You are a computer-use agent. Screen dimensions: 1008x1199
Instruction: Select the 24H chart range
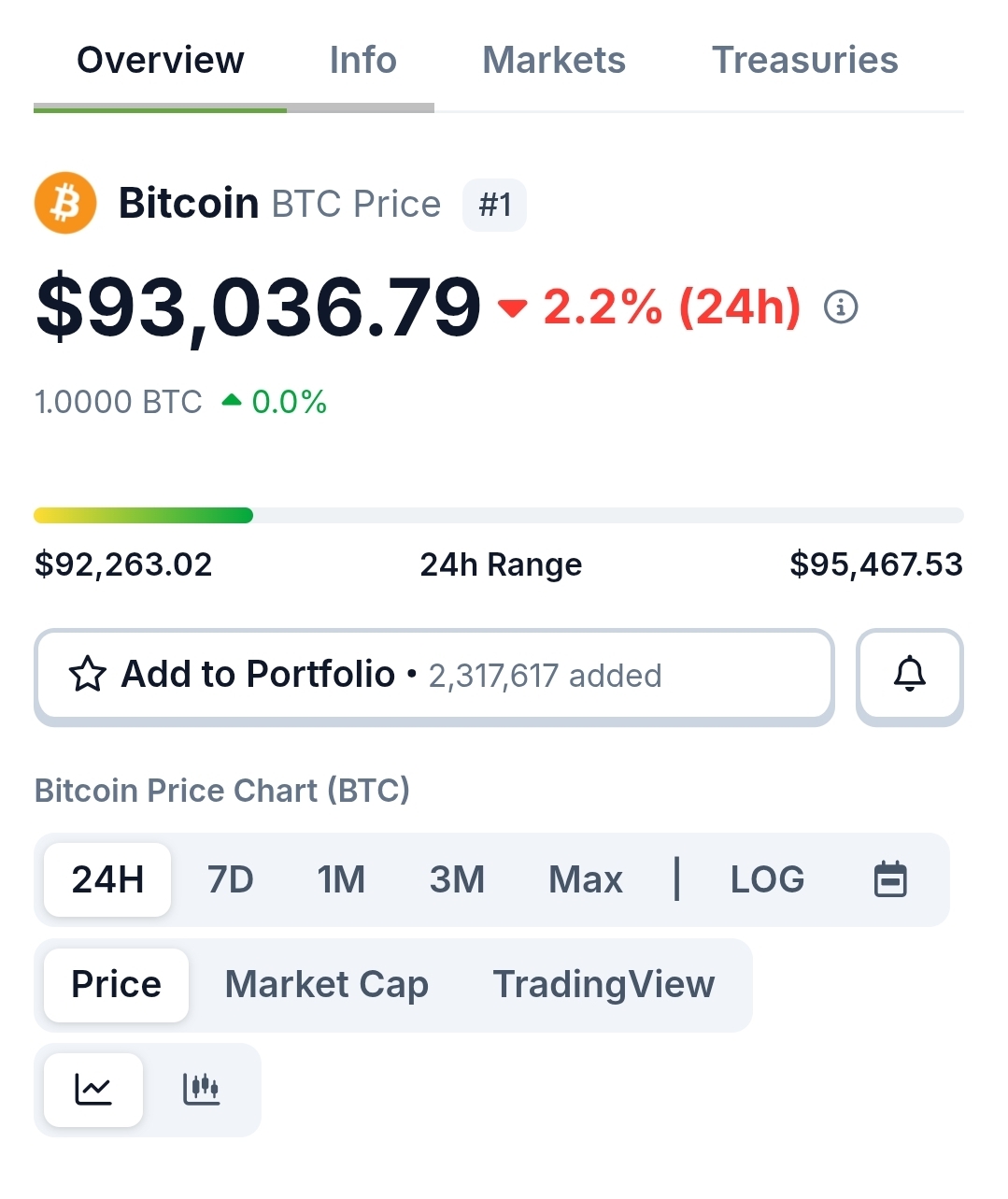[x=107, y=879]
